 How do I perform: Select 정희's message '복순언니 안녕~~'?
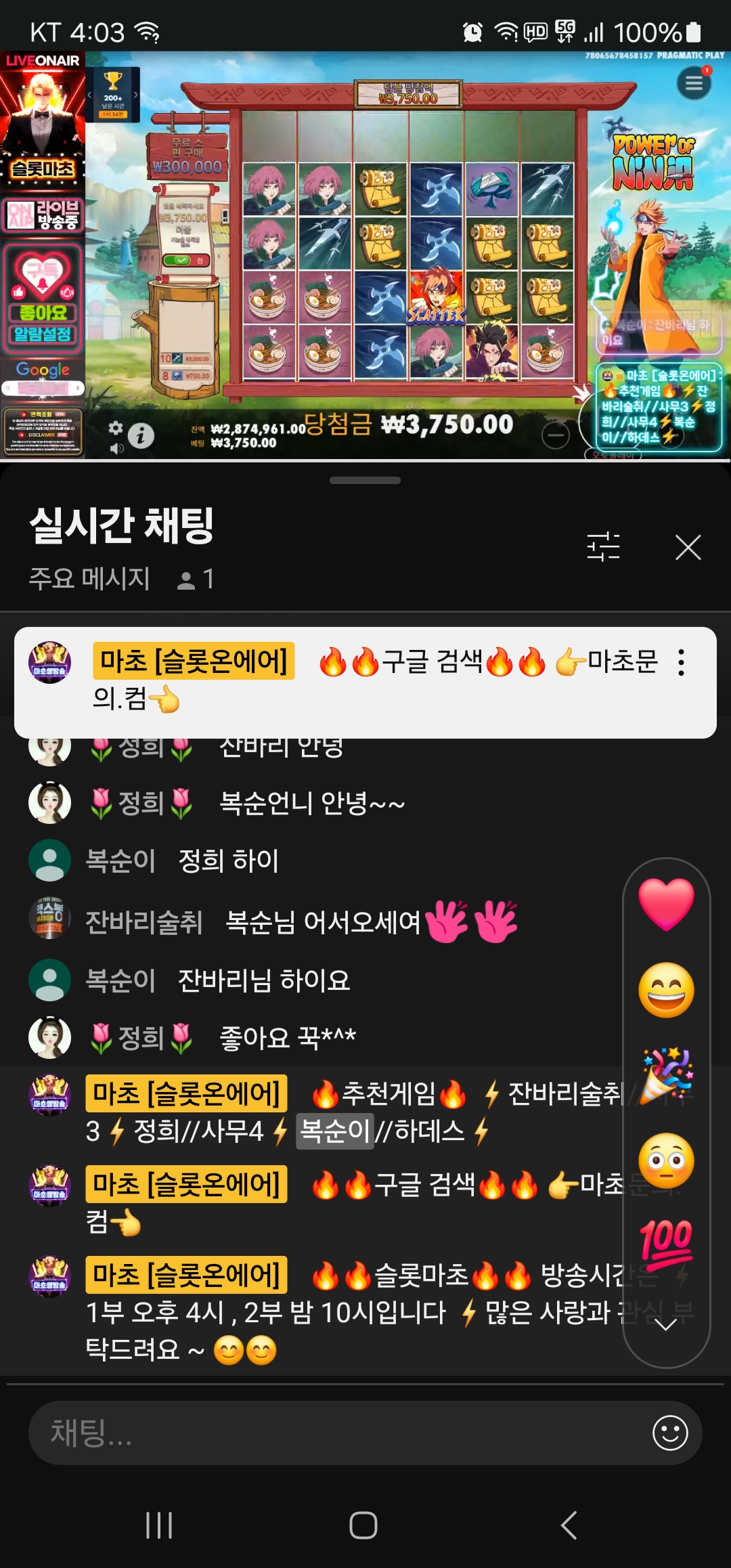tap(311, 804)
